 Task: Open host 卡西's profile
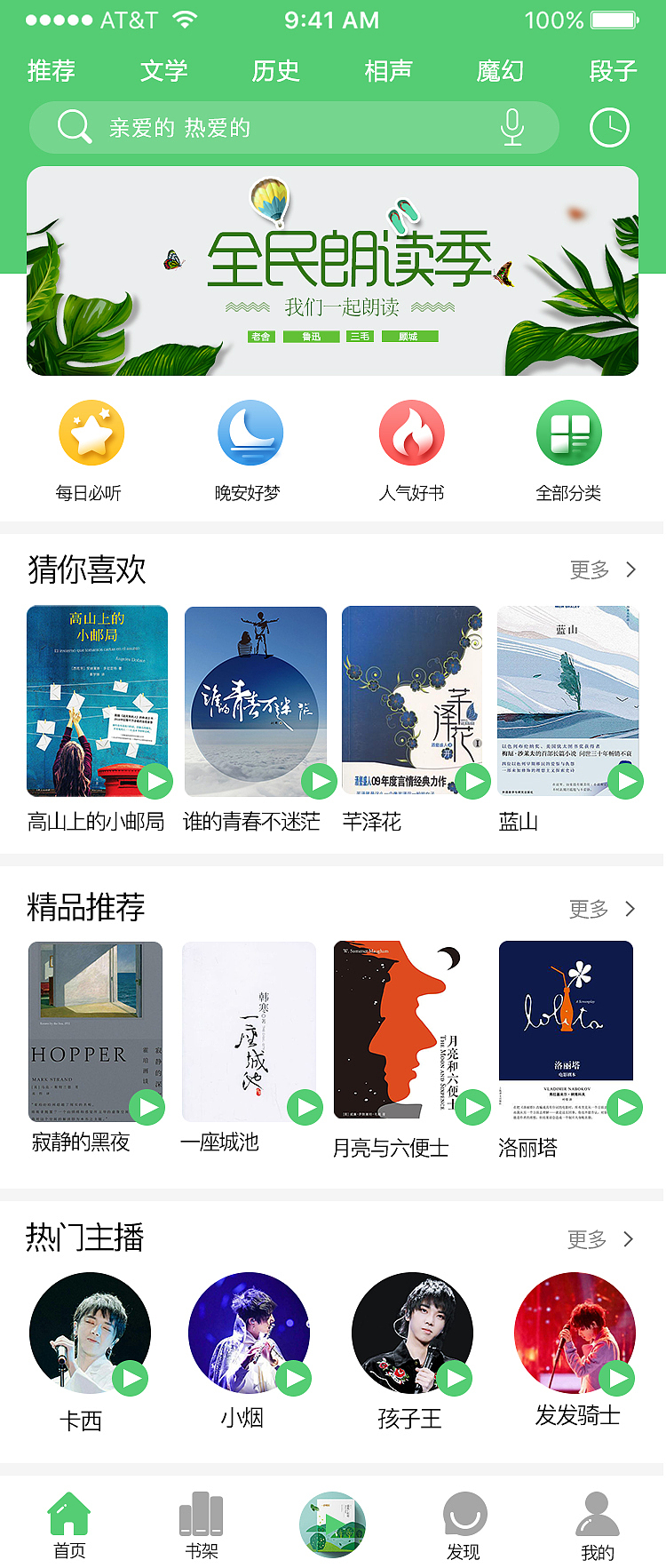click(89, 1333)
